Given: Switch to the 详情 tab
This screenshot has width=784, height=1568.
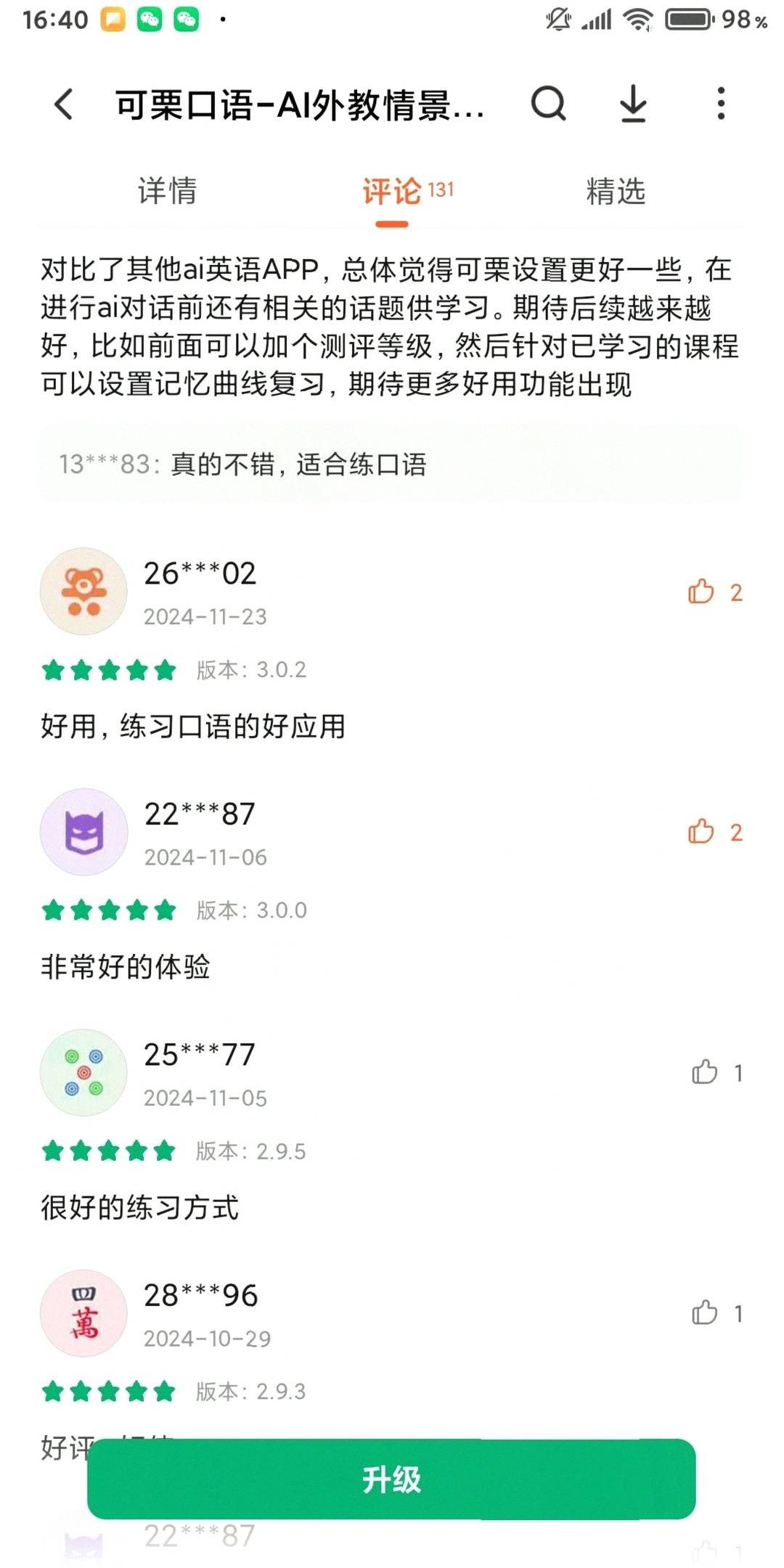Looking at the screenshot, I should pyautogui.click(x=168, y=191).
